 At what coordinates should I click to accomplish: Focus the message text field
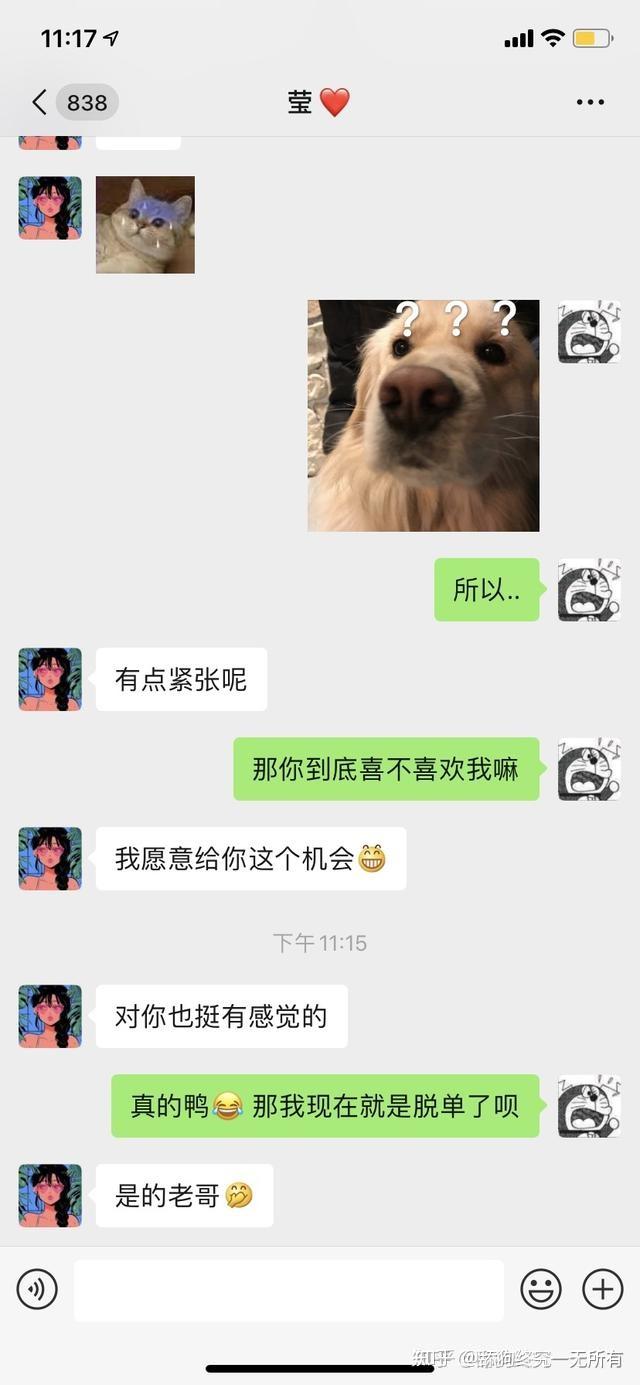coord(288,1290)
